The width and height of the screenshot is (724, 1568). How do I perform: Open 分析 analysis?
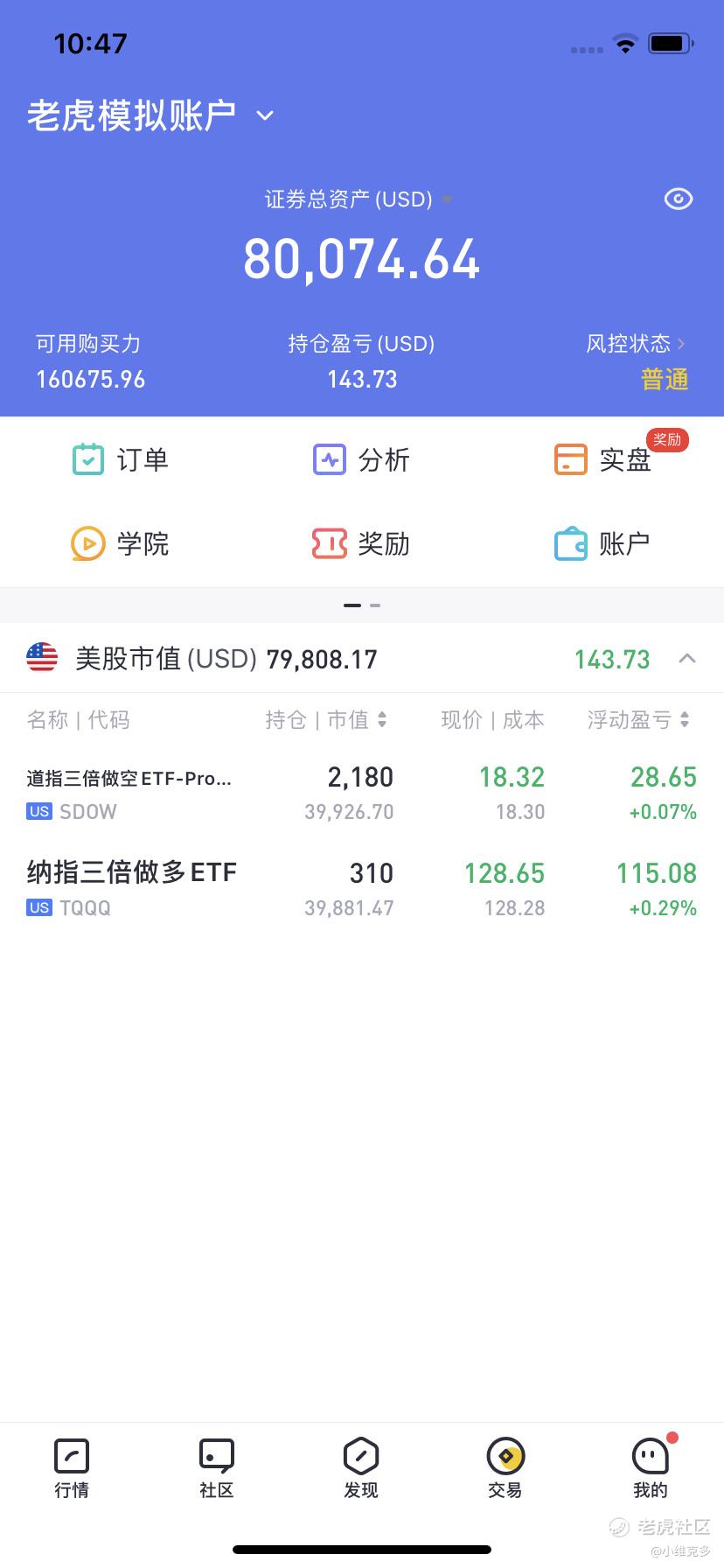click(361, 459)
